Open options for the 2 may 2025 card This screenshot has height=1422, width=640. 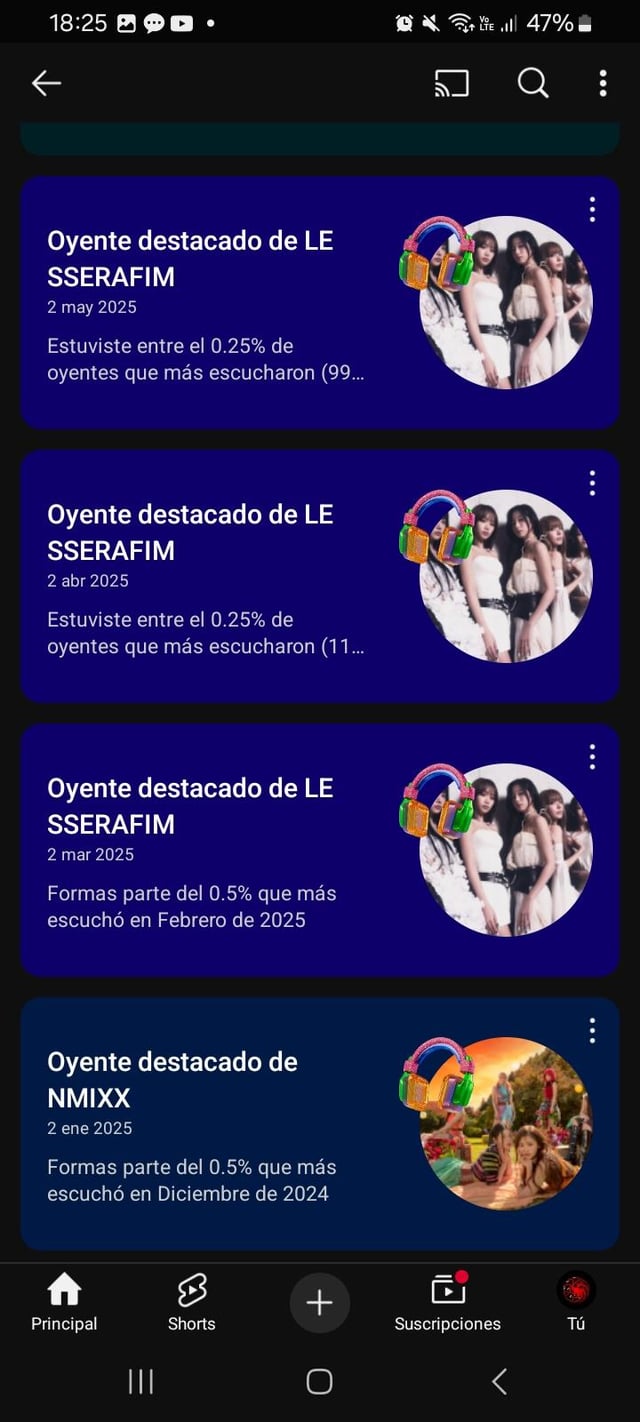tap(592, 210)
